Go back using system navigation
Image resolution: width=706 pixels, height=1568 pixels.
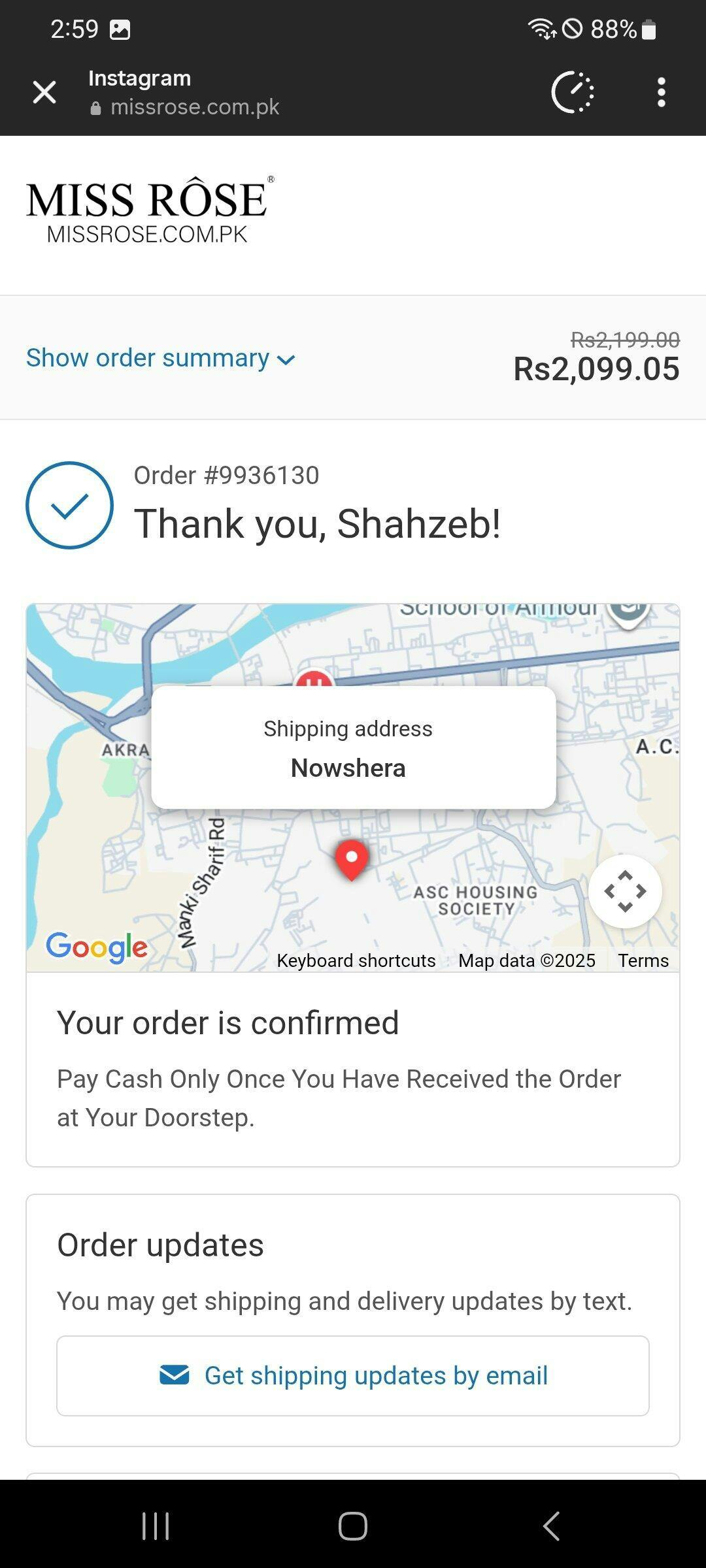point(551,1526)
